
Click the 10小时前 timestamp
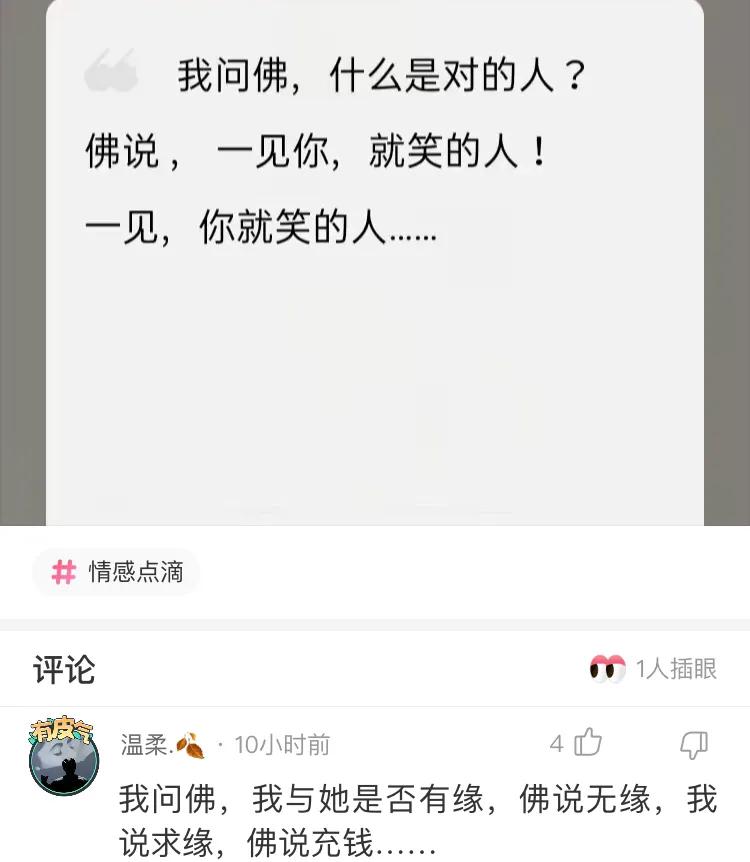point(280,744)
